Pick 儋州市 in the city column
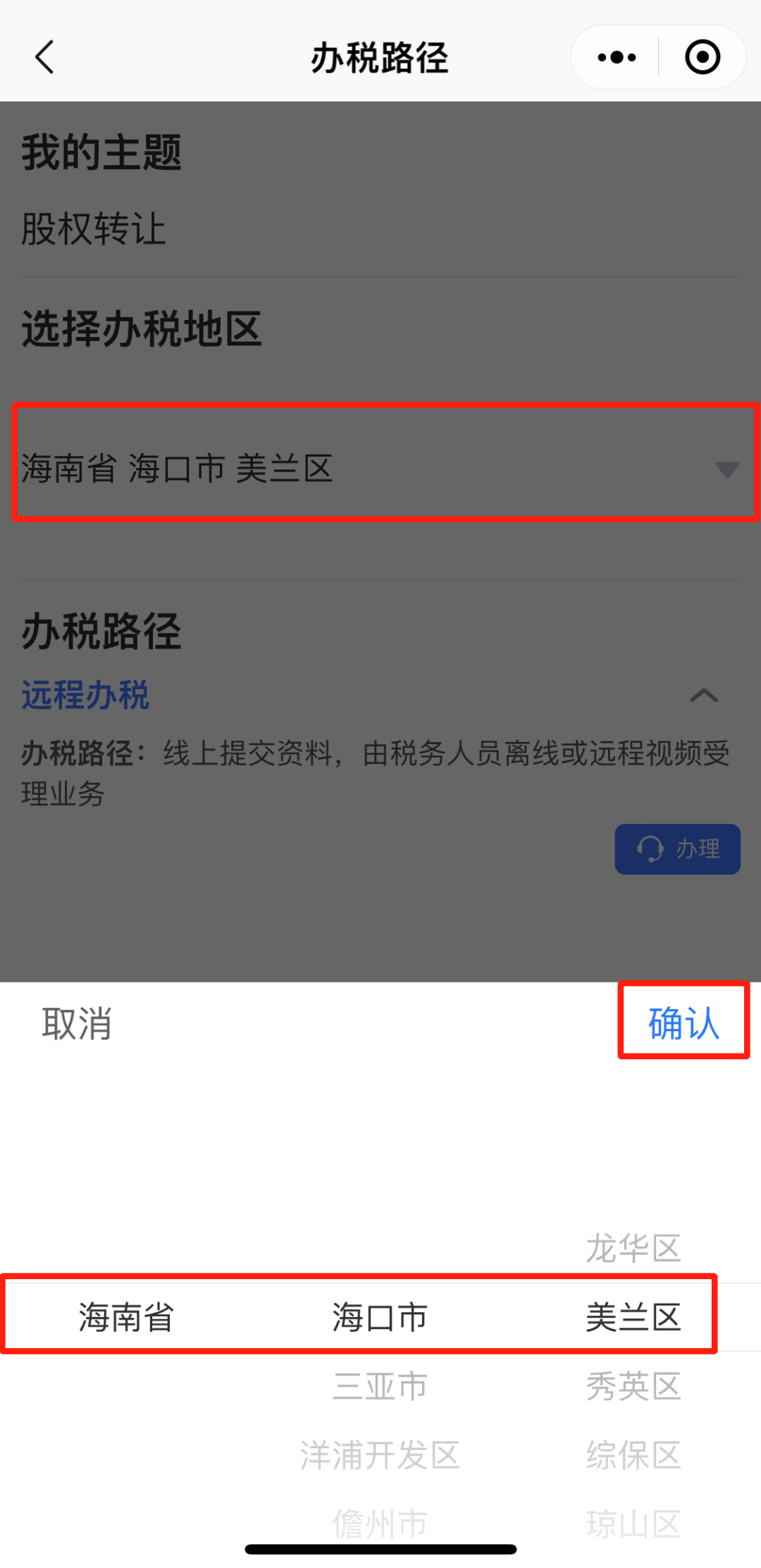 (x=380, y=1522)
